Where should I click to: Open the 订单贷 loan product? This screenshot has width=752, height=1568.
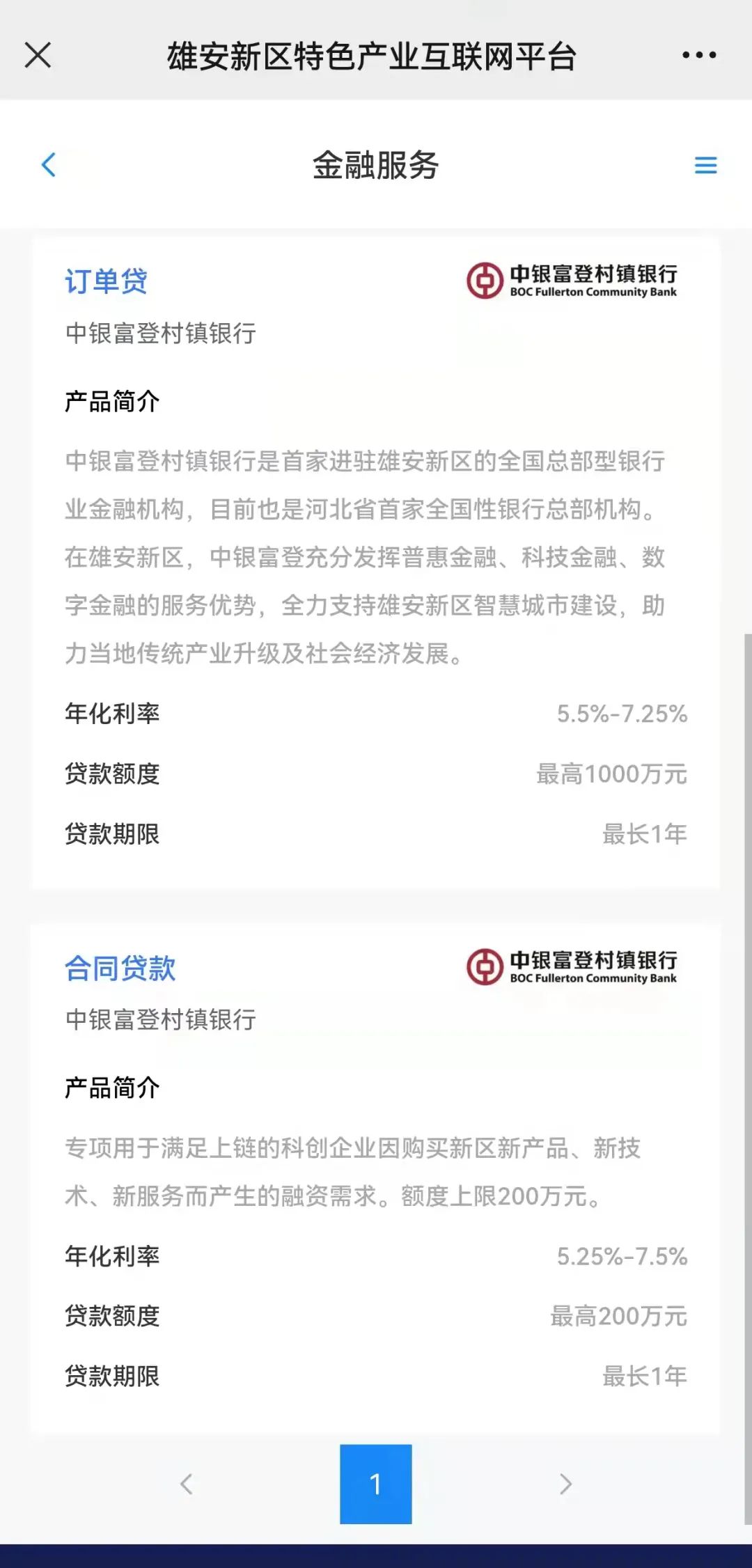(107, 282)
